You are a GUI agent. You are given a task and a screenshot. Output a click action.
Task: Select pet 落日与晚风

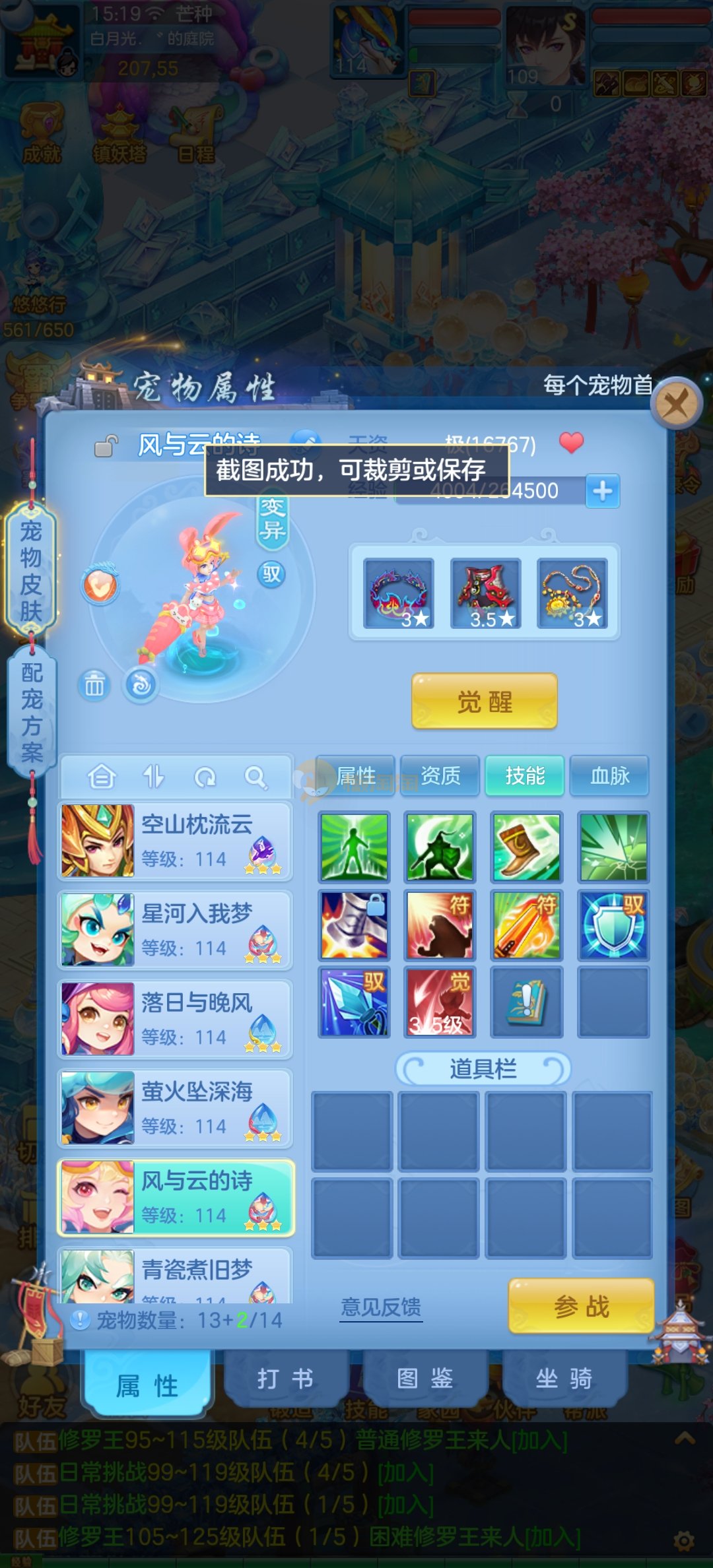(176, 1019)
